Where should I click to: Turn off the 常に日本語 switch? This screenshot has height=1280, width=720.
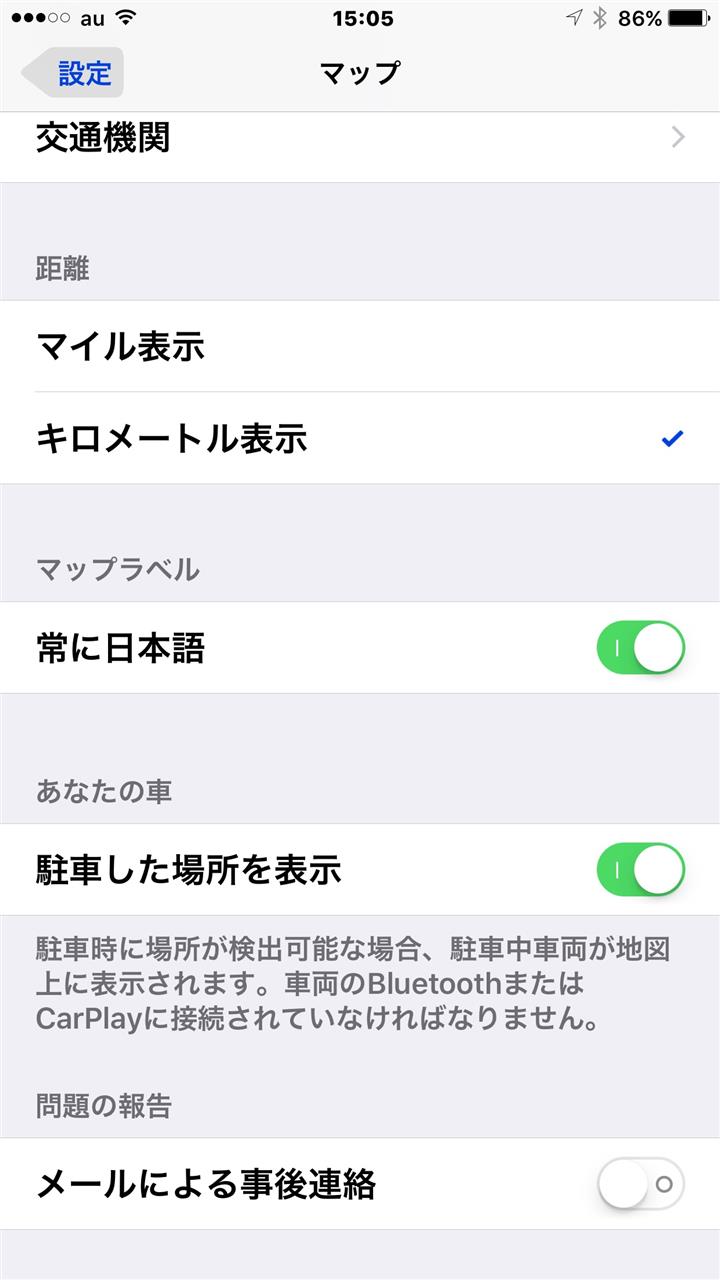(x=641, y=648)
